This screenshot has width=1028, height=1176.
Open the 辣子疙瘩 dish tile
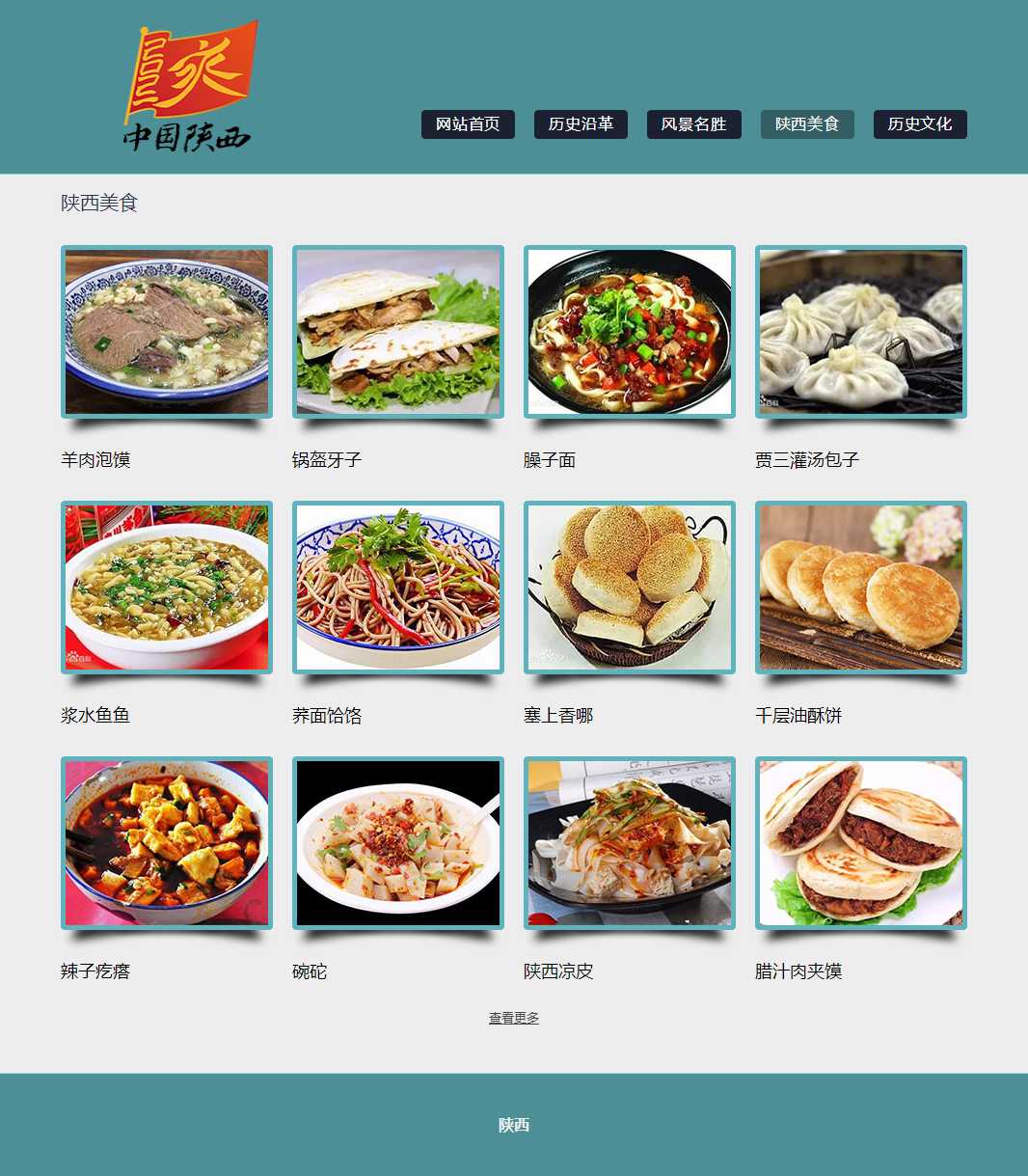[x=167, y=843]
